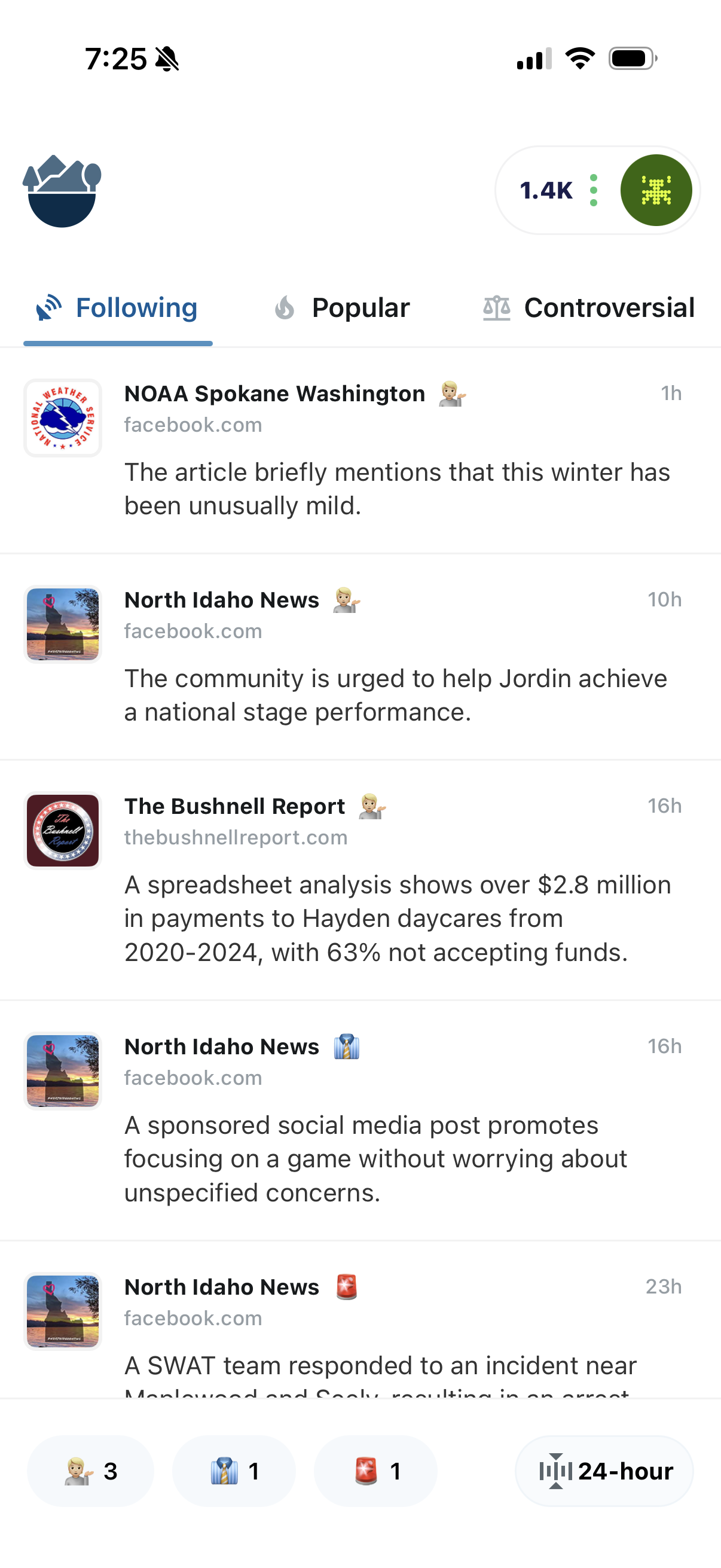Click the mountain app logo
The height and width of the screenshot is (1568, 721).
[63, 191]
